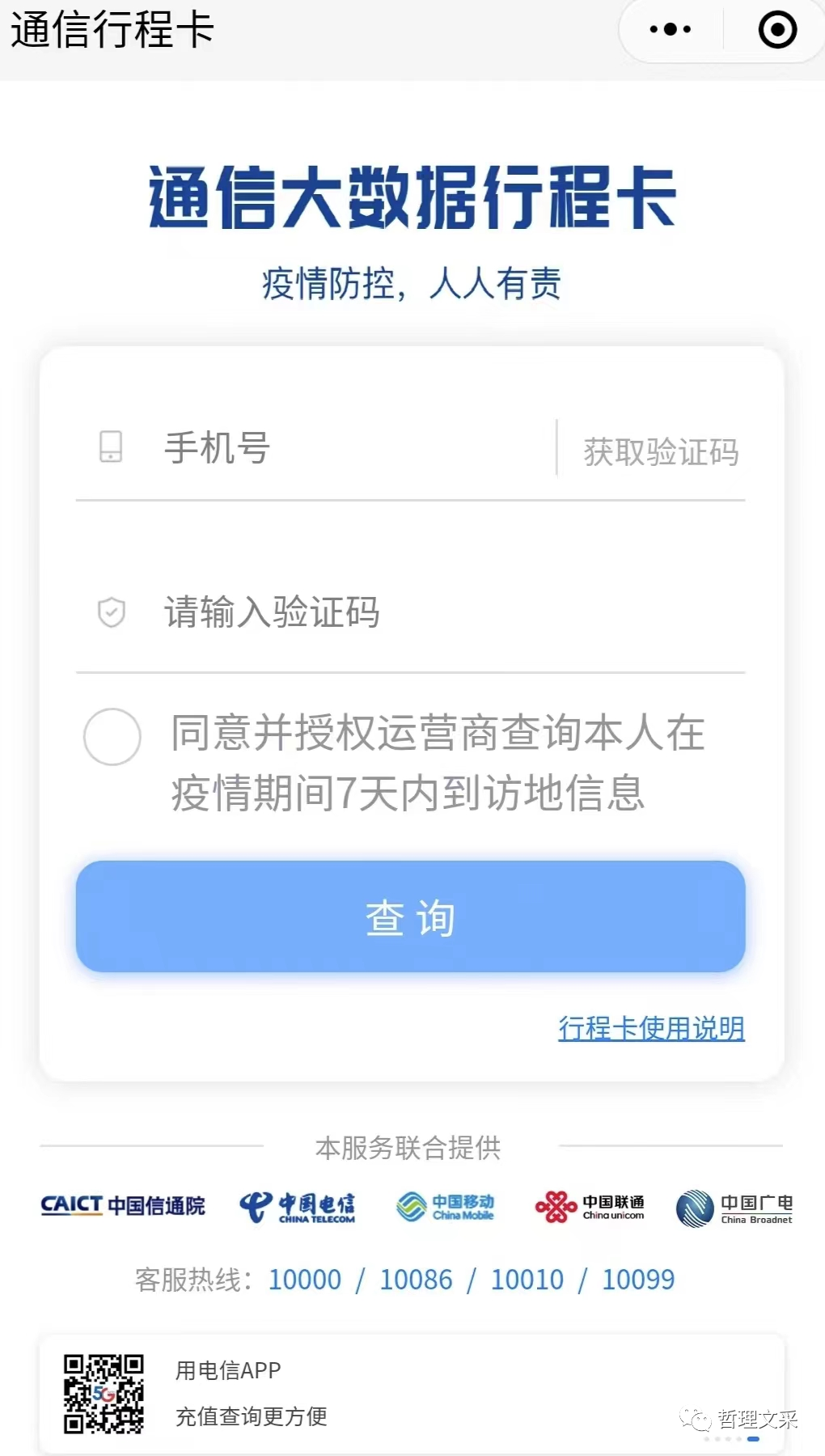Request code with 获取验证码

[x=661, y=451]
